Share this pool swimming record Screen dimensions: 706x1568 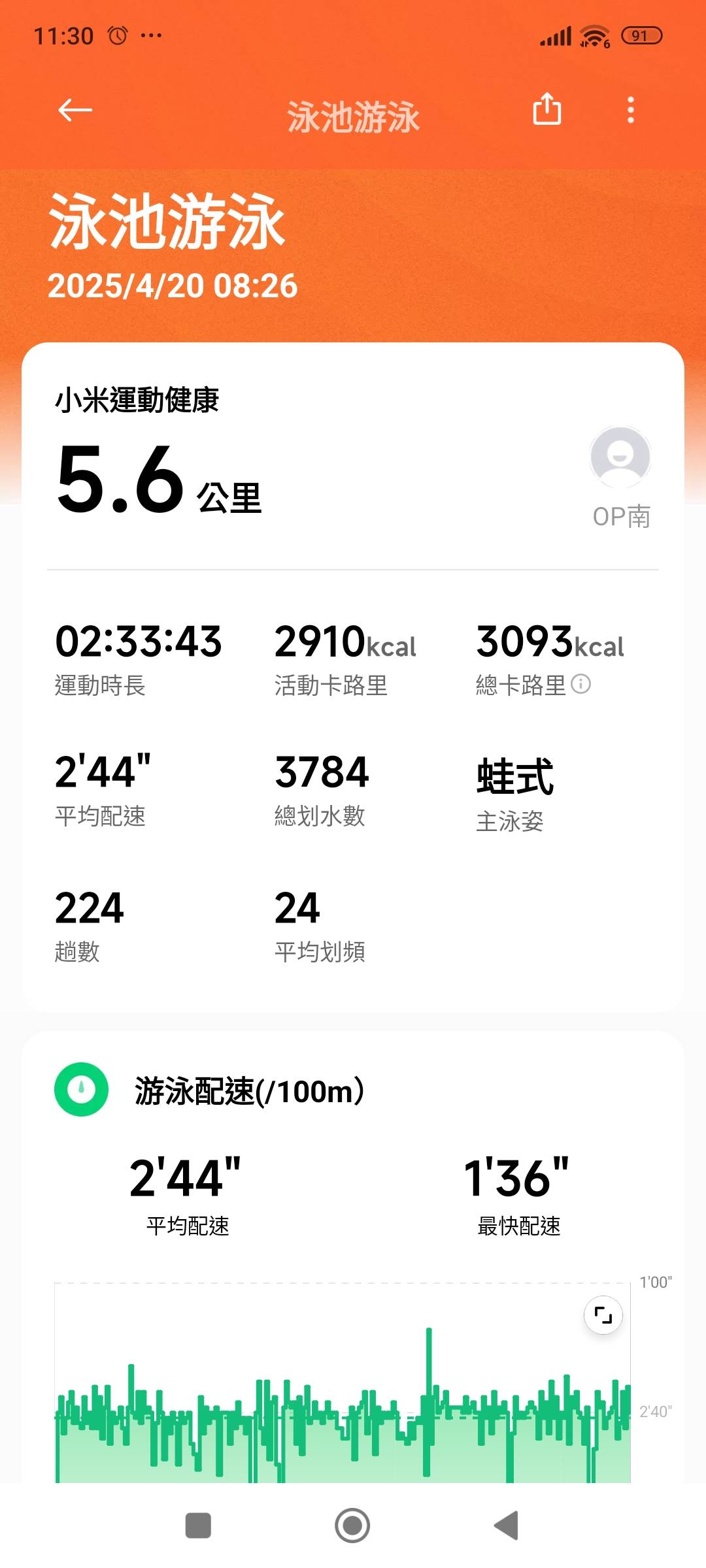pos(547,108)
